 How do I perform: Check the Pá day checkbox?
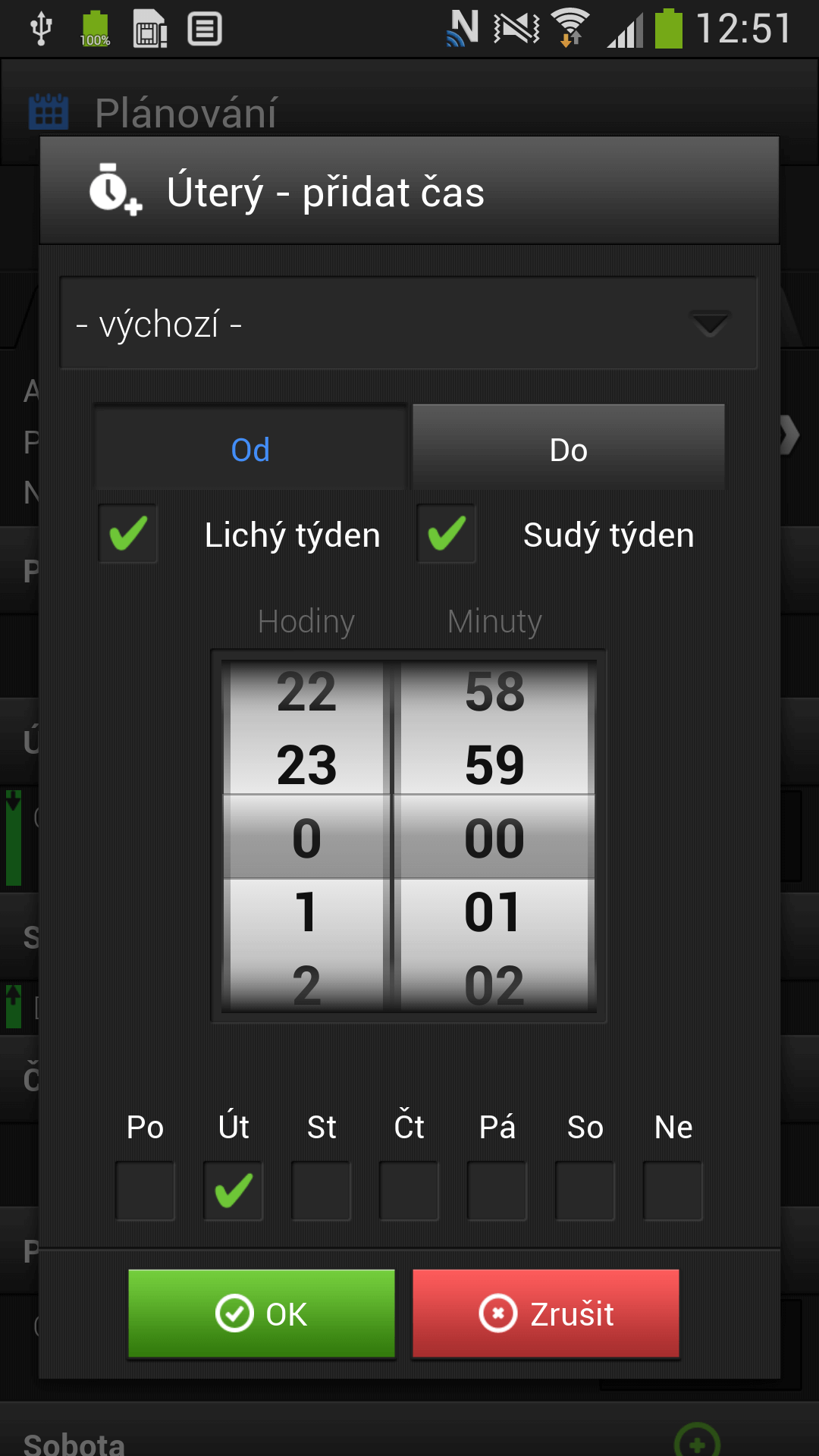[497, 1191]
